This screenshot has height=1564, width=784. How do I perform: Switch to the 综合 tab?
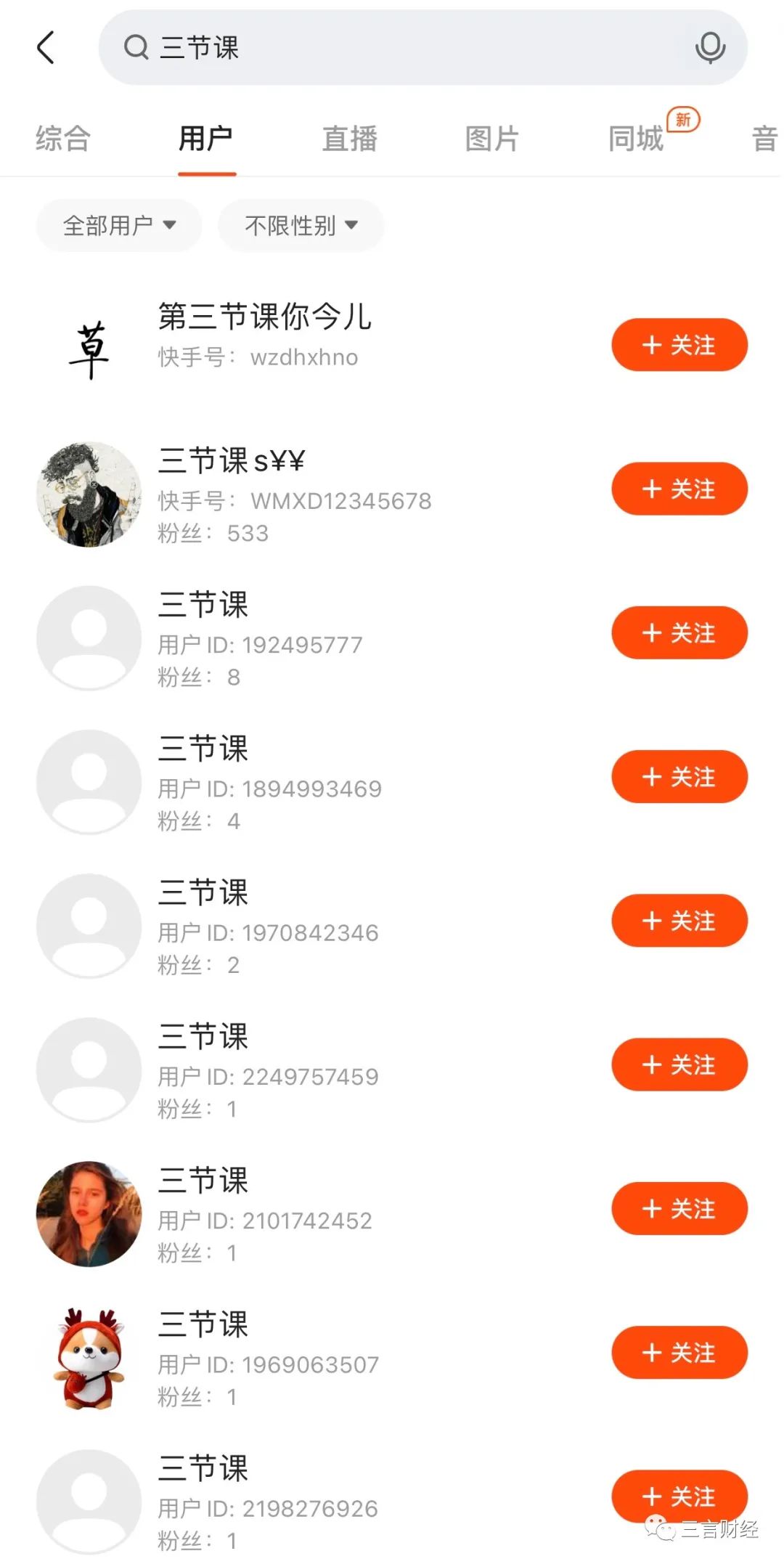pyautogui.click(x=63, y=139)
